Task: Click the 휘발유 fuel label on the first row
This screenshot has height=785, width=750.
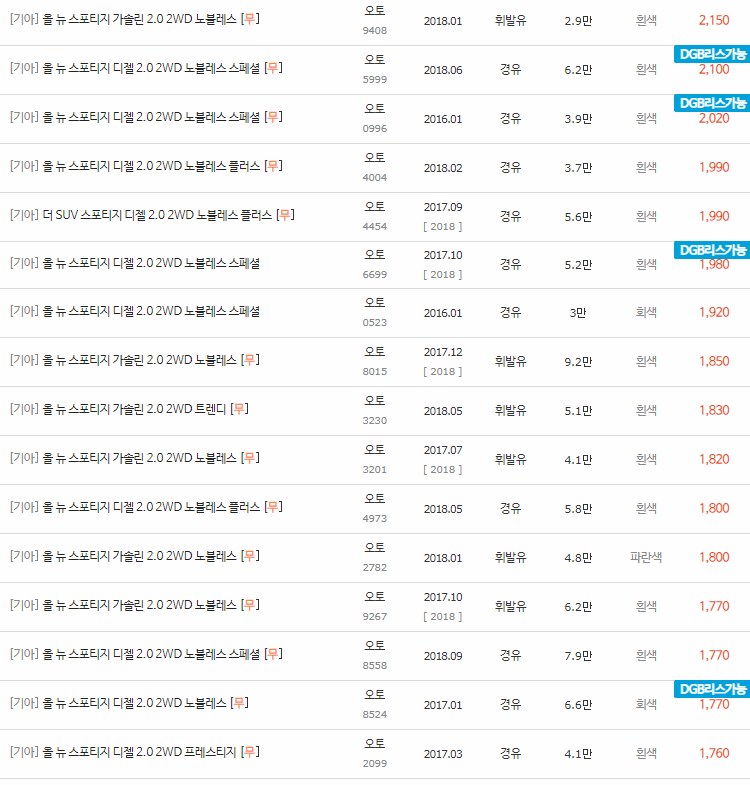Action: click(511, 20)
